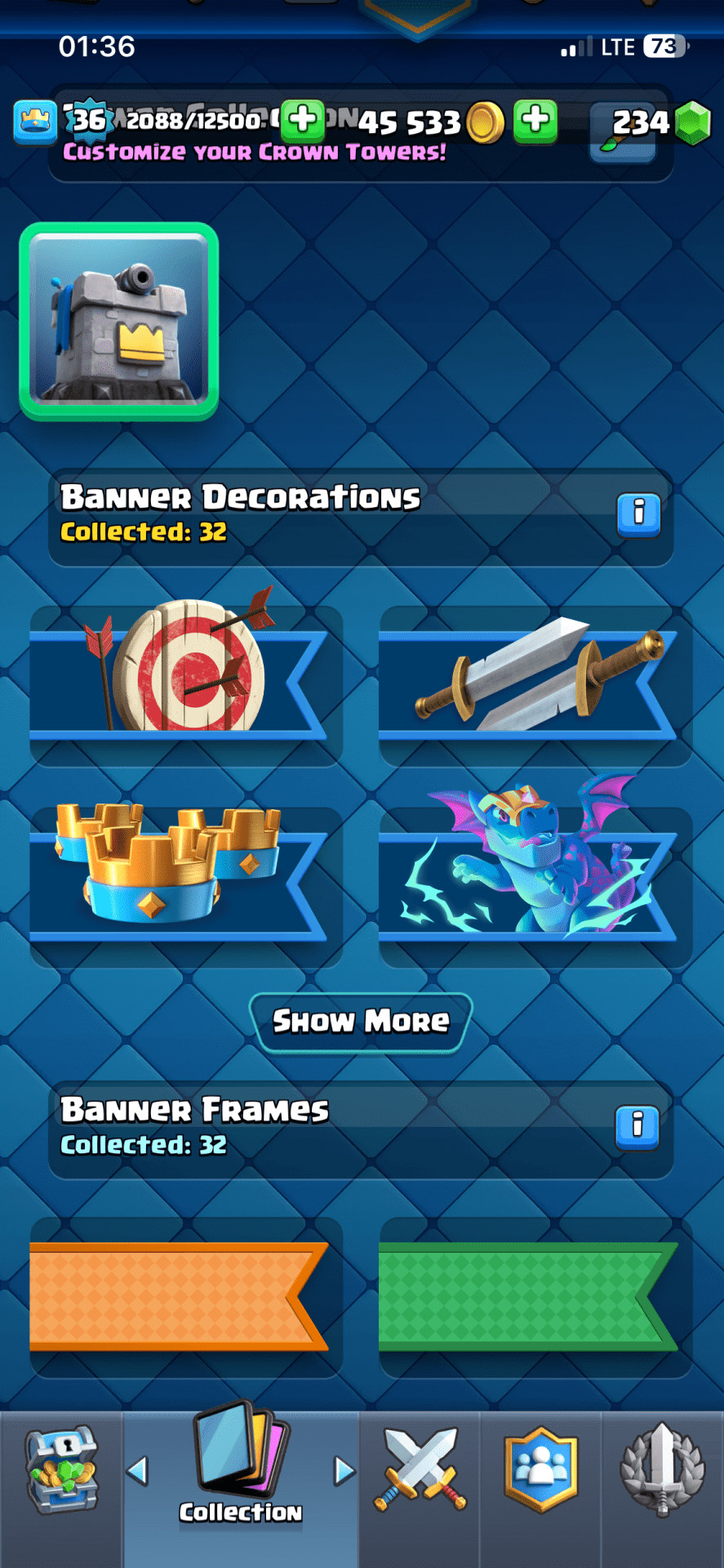The height and width of the screenshot is (1568, 724).
Task: Tap the green plus next to gold
Action: tap(535, 120)
